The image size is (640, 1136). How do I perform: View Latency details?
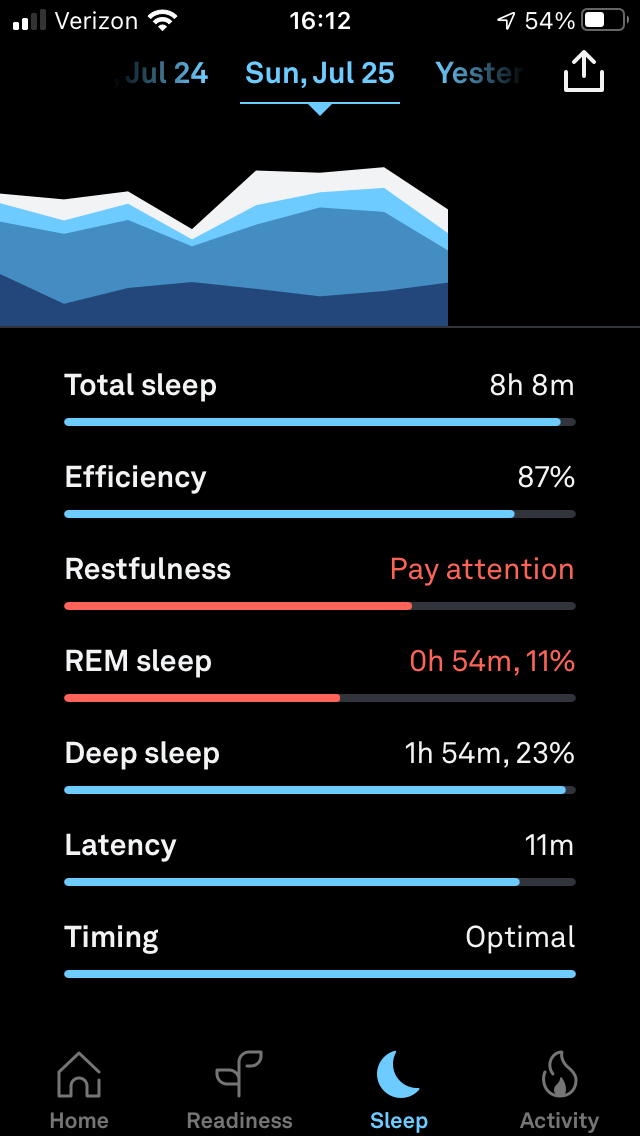tap(320, 857)
